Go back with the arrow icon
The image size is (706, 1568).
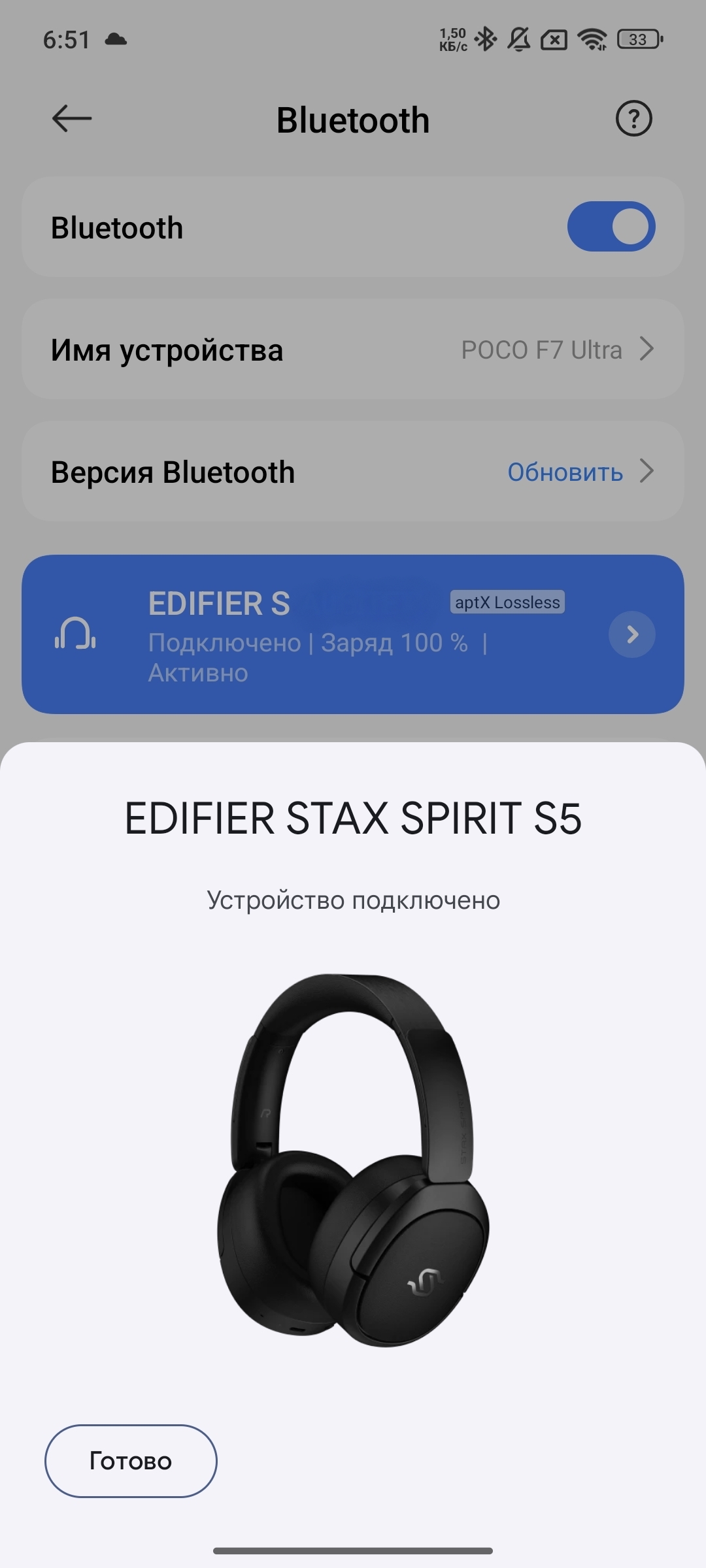pyautogui.click(x=72, y=119)
